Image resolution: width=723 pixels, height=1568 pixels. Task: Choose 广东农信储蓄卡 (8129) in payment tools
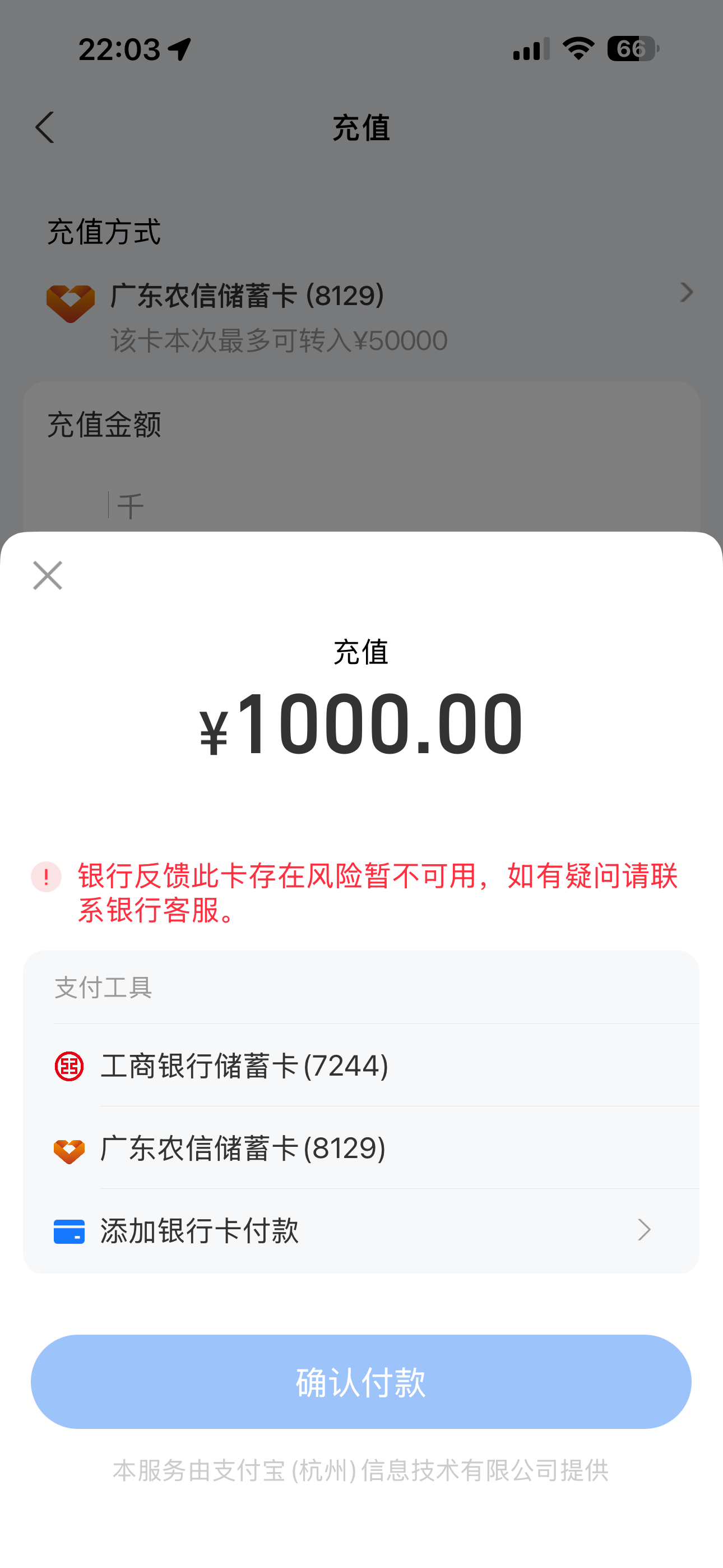[x=243, y=1149]
